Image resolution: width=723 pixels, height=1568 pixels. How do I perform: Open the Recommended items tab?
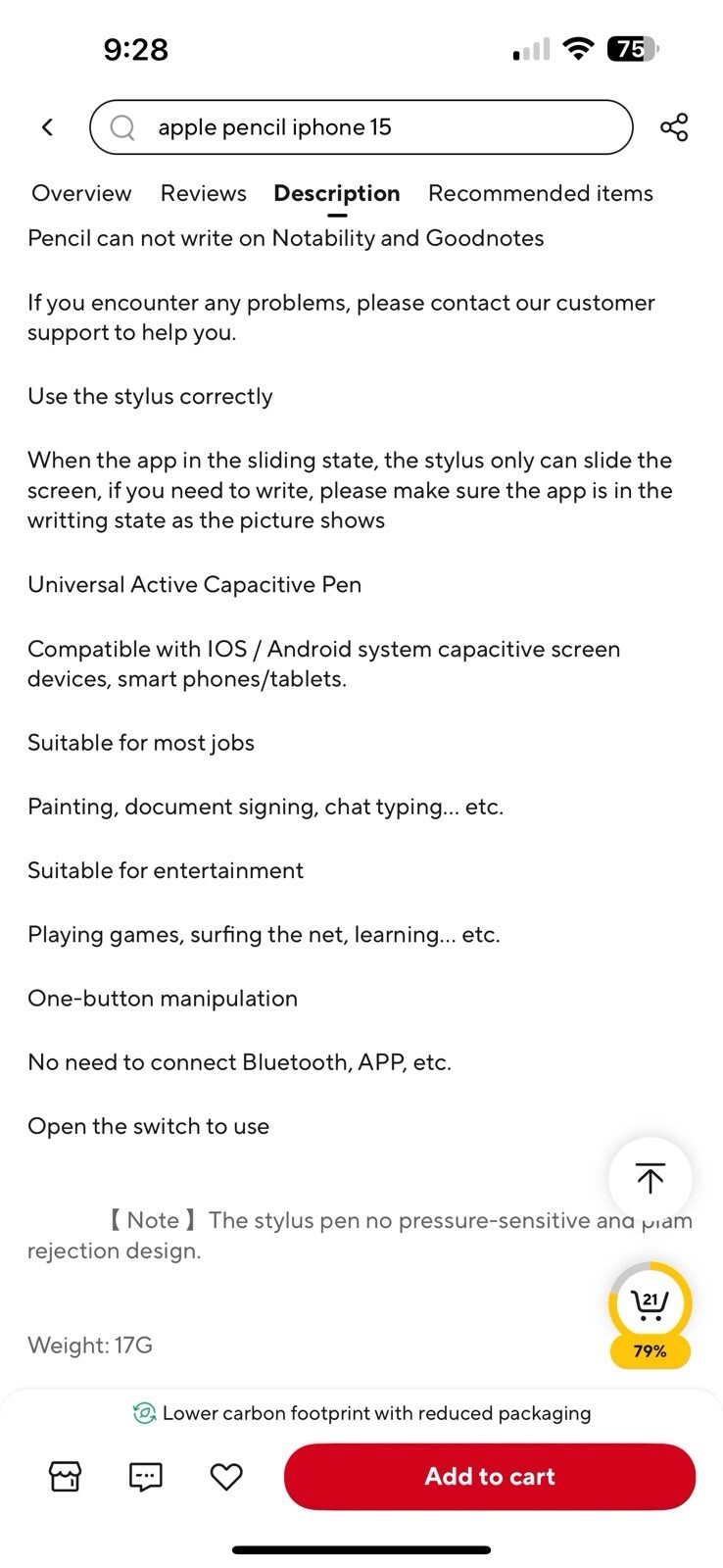coord(540,193)
